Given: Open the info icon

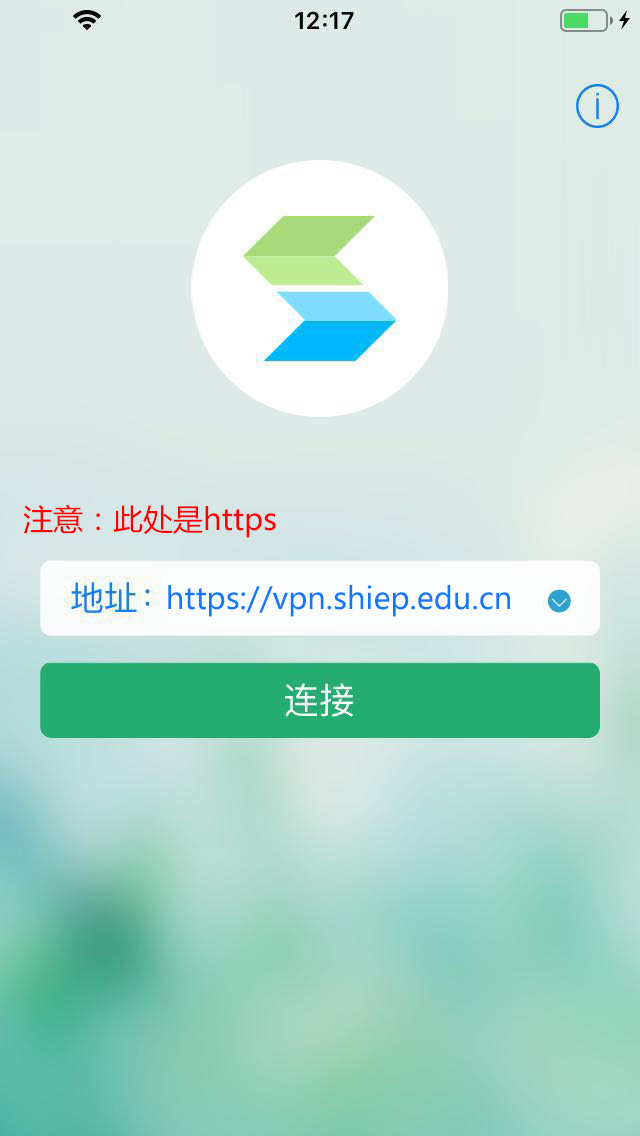Looking at the screenshot, I should pyautogui.click(x=597, y=106).
